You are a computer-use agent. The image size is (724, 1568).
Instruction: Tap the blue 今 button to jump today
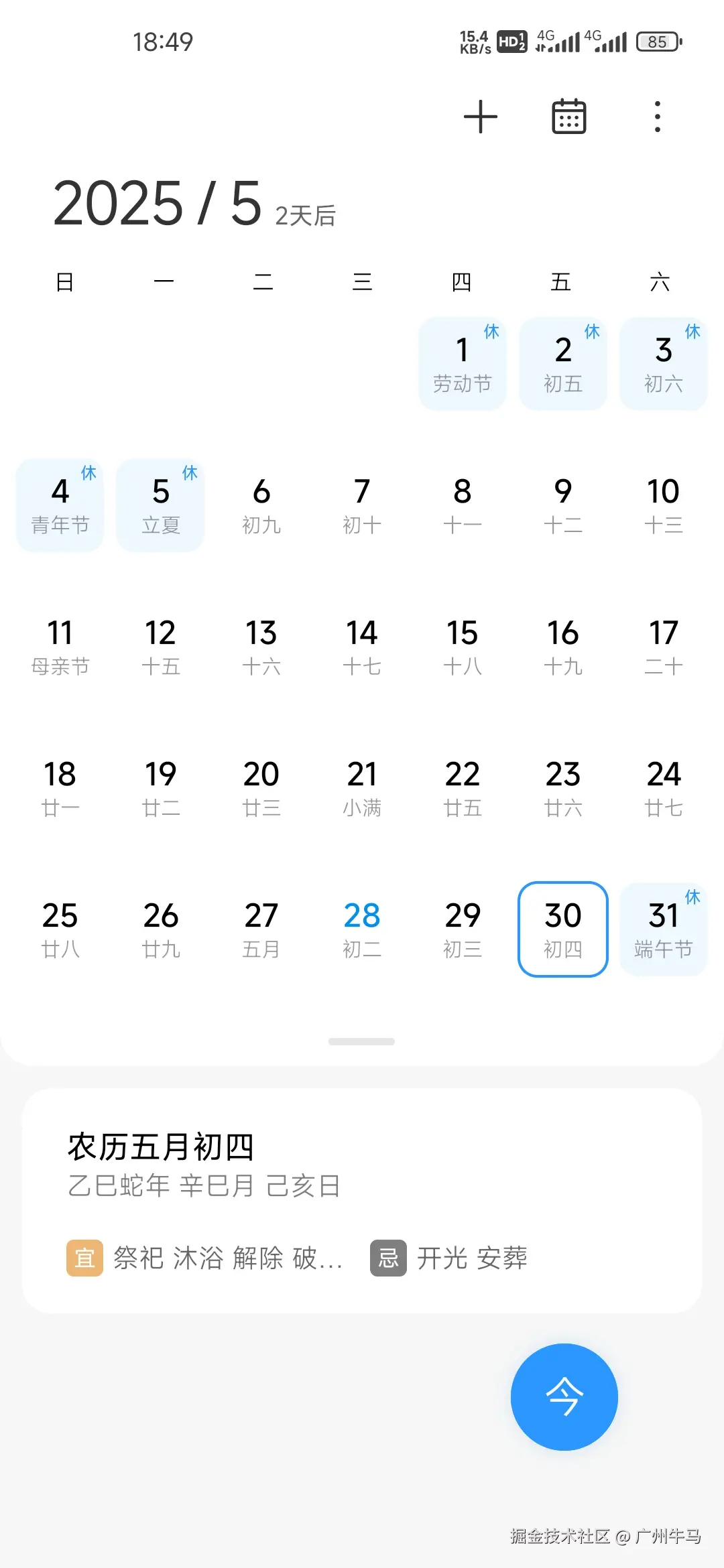tap(563, 1397)
